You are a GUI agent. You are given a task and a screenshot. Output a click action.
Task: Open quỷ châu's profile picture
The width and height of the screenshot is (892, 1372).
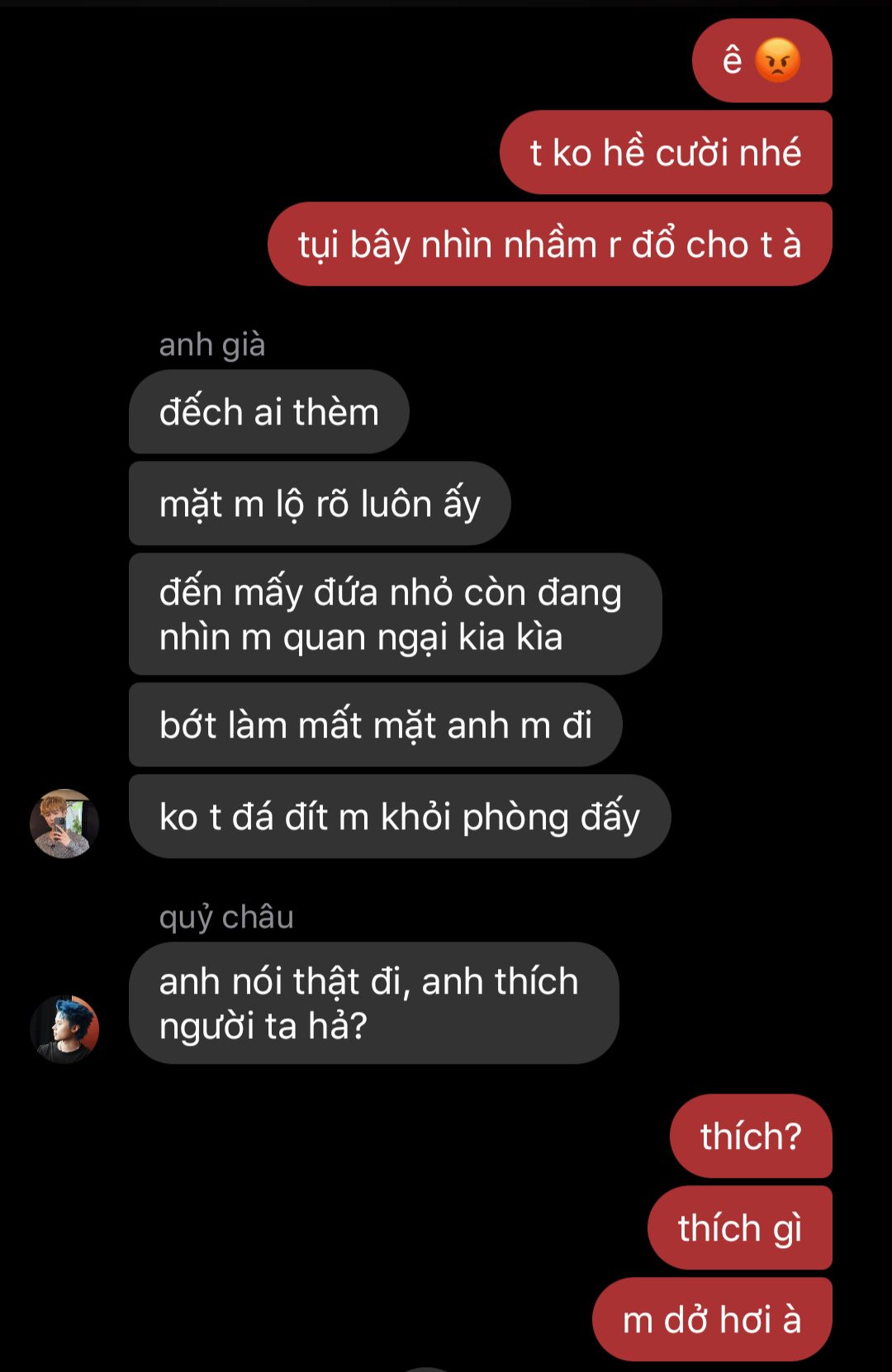click(x=64, y=1028)
